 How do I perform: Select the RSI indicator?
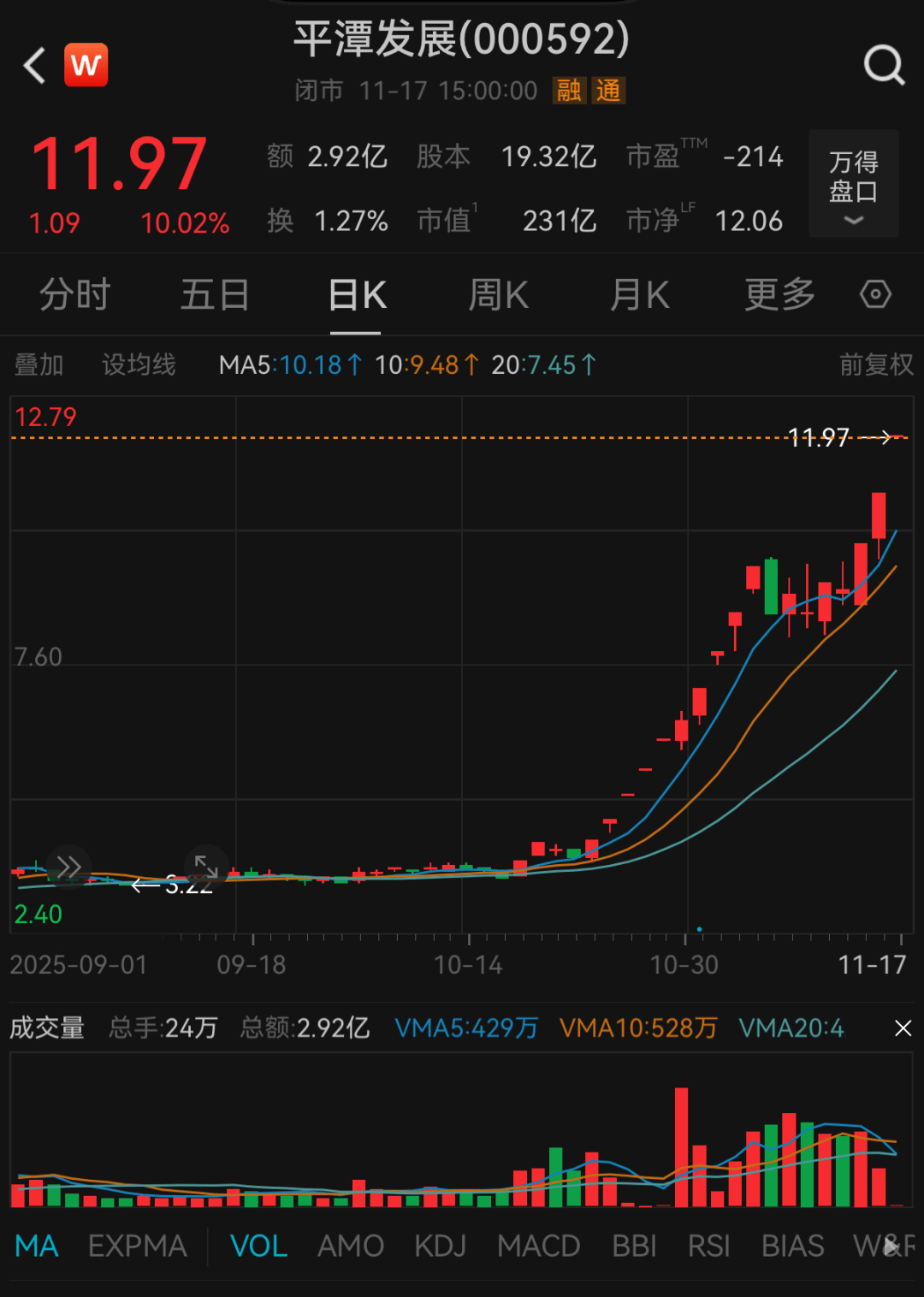709,1247
